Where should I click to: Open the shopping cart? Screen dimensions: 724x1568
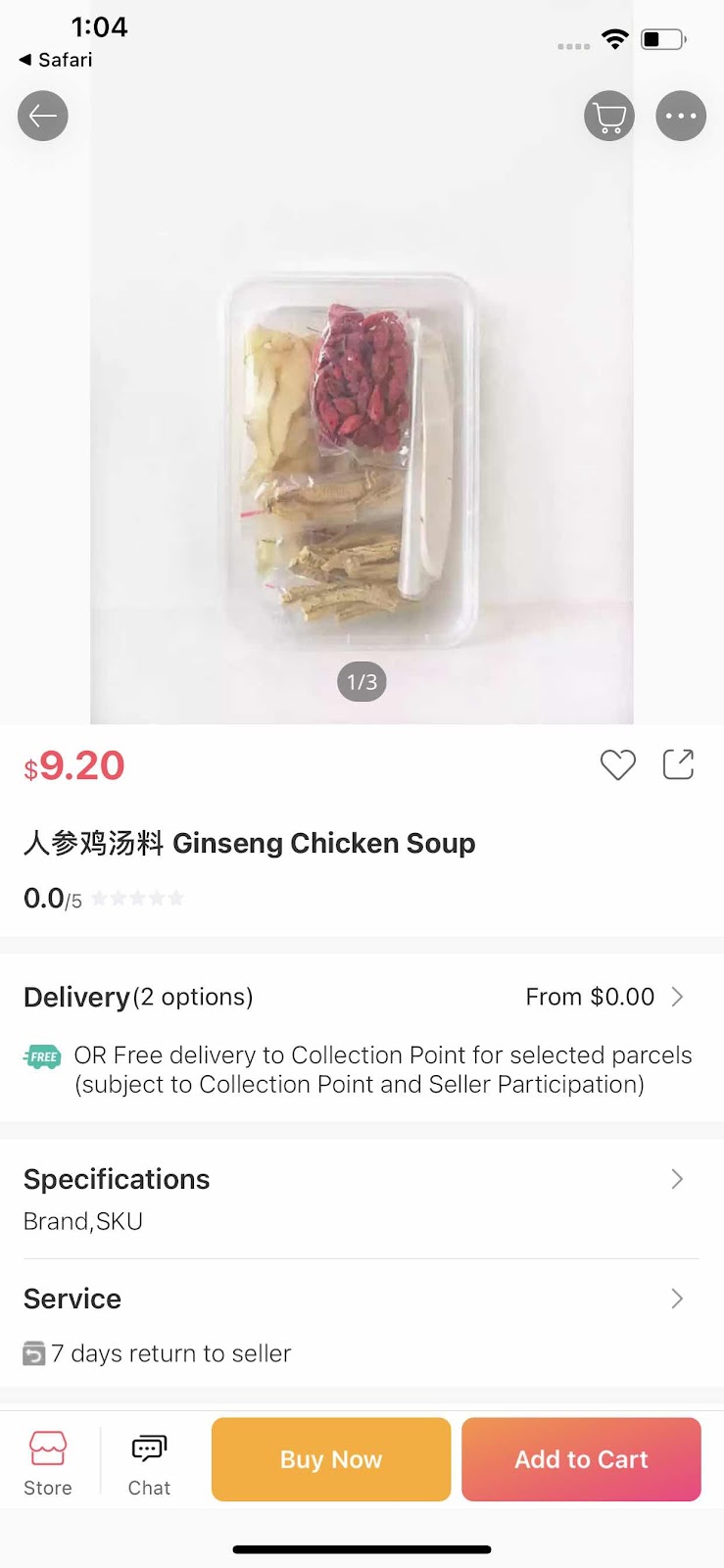coord(609,117)
